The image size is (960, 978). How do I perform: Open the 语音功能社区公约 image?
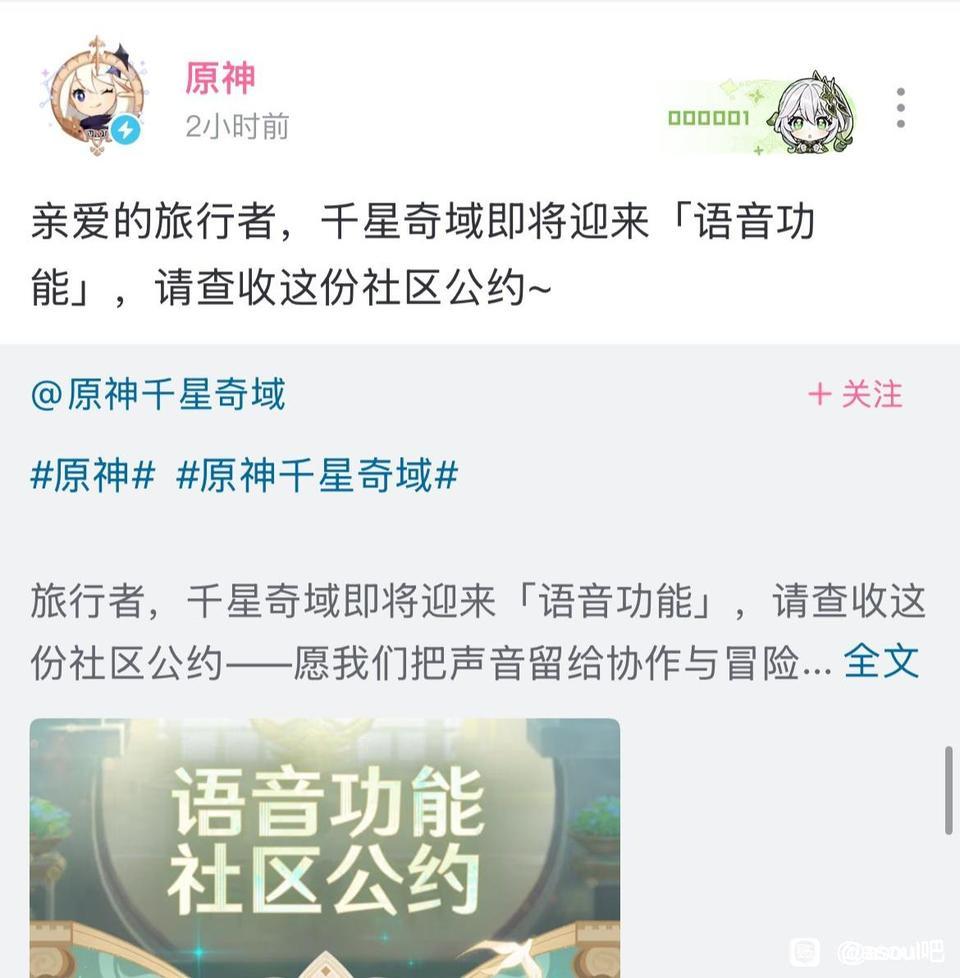[325, 848]
